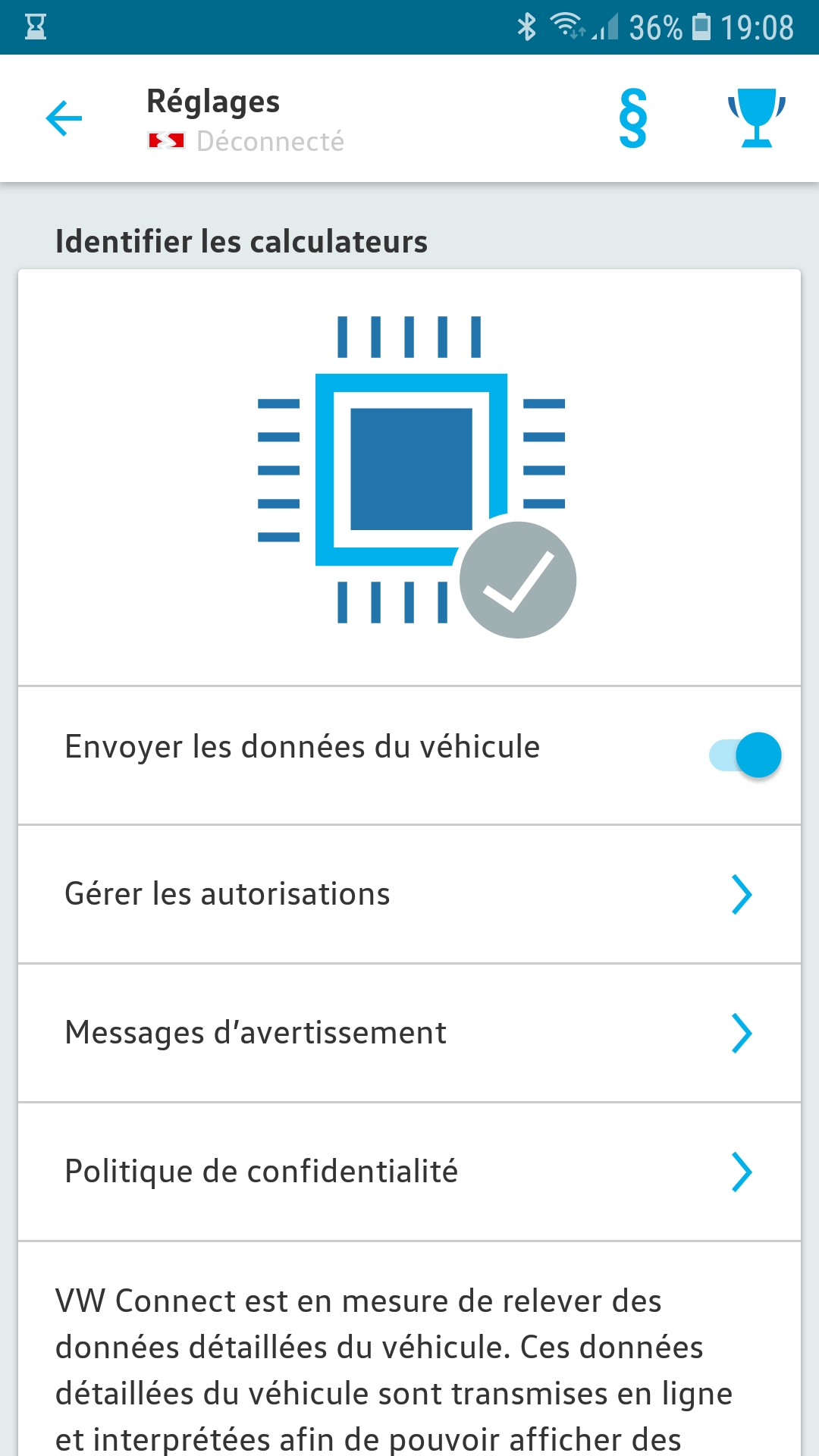Open Gérer les autorisations
The height and width of the screenshot is (1456, 819).
click(409, 894)
